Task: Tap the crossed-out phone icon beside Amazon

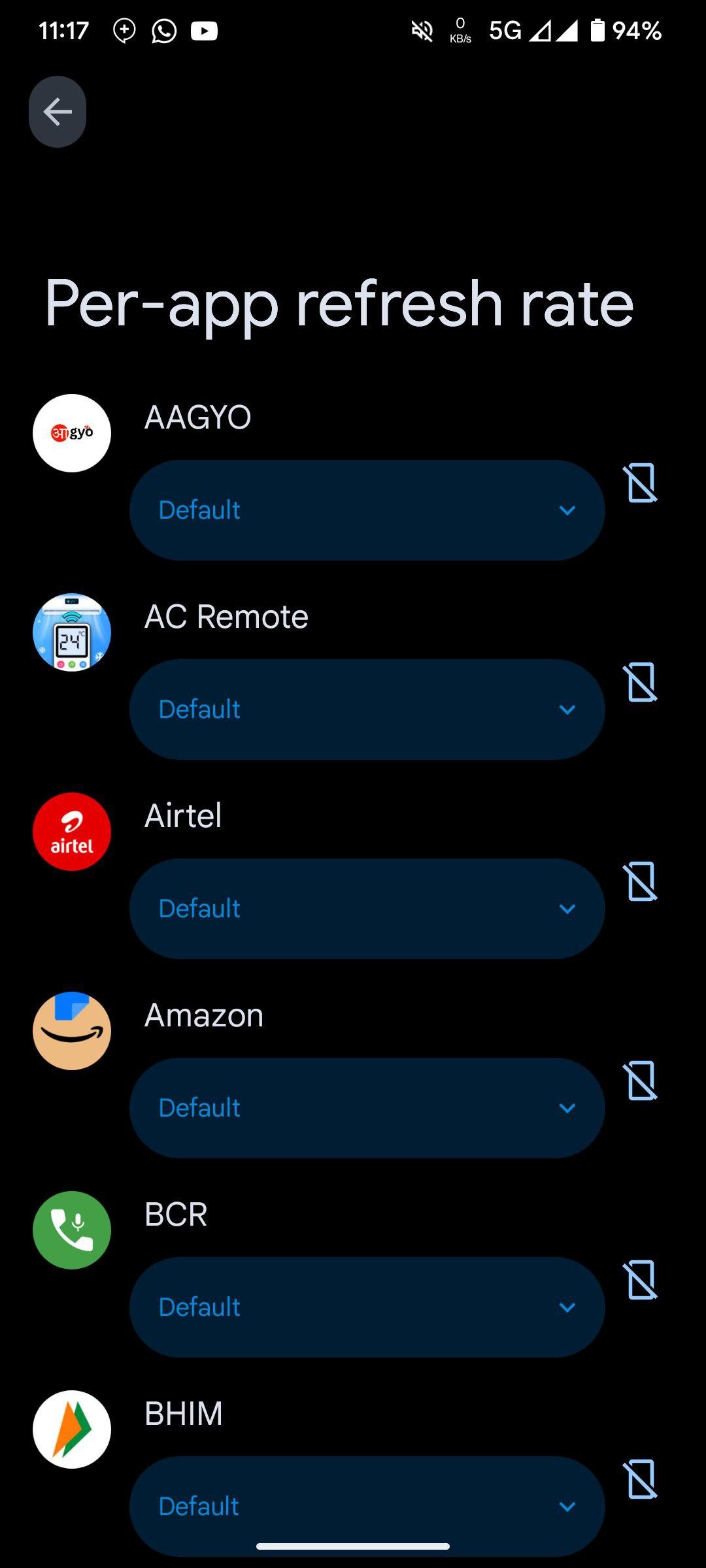Action: pos(641,1081)
